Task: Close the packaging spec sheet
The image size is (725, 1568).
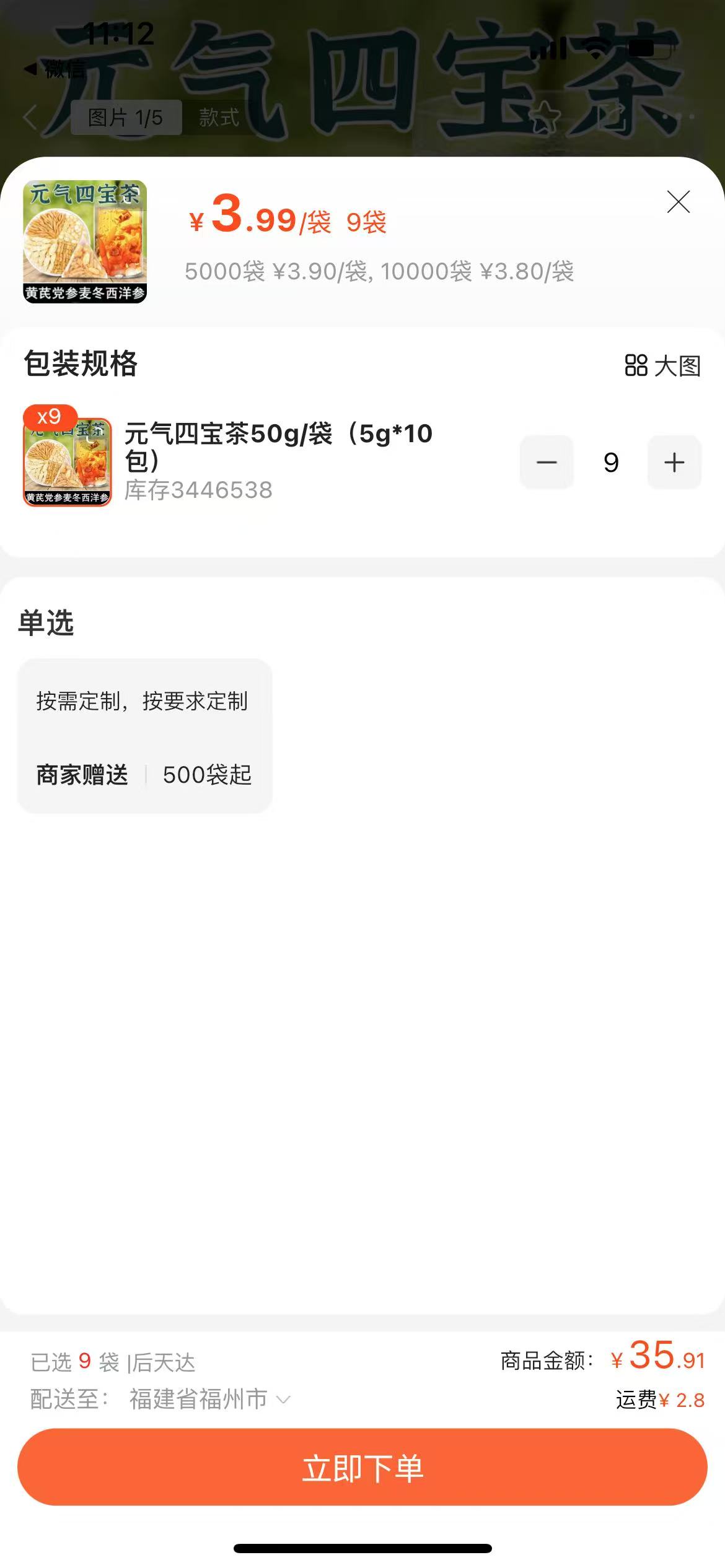Action: pos(678,202)
